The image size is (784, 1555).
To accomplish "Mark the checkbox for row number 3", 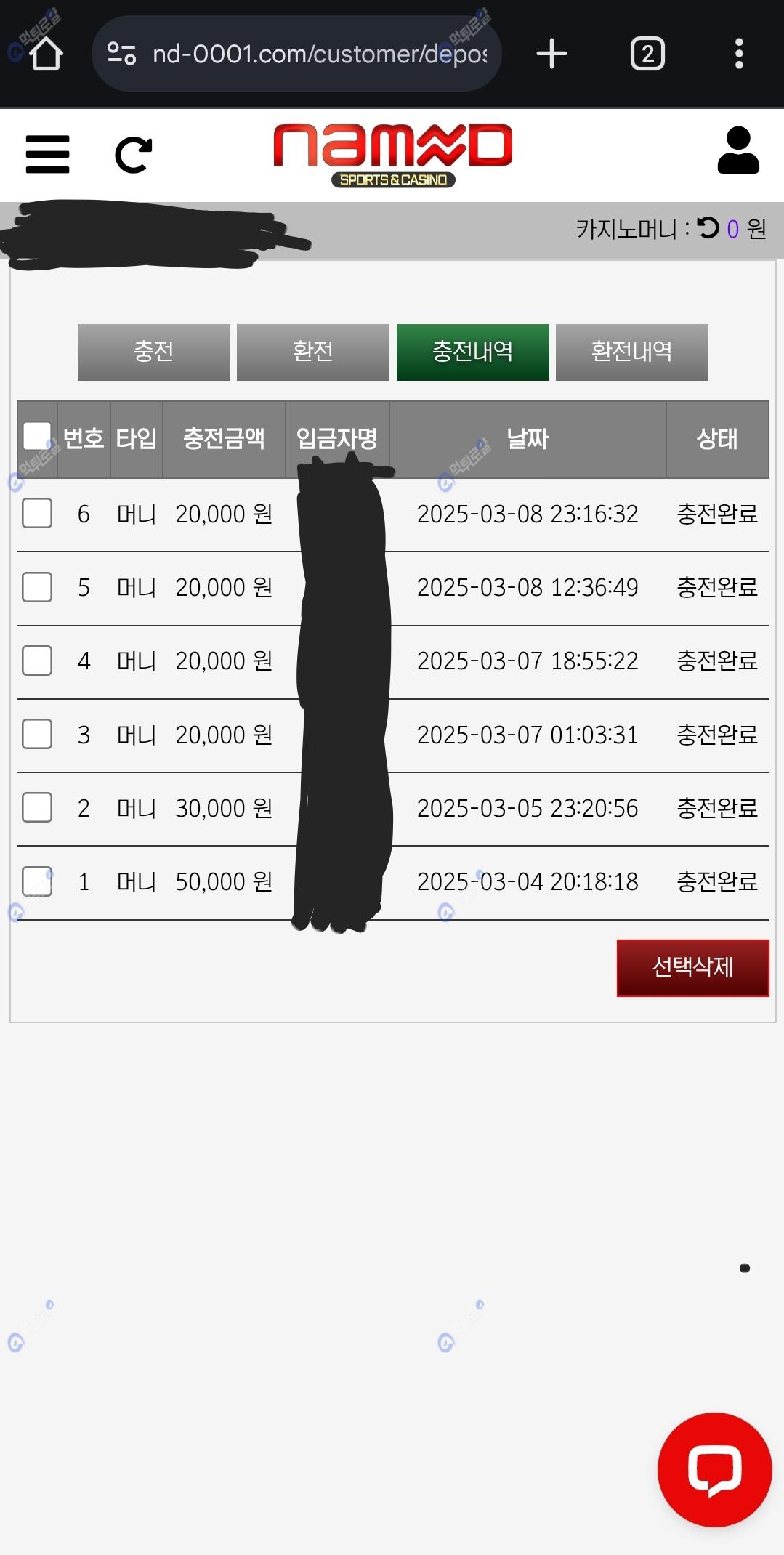I will 37,734.
